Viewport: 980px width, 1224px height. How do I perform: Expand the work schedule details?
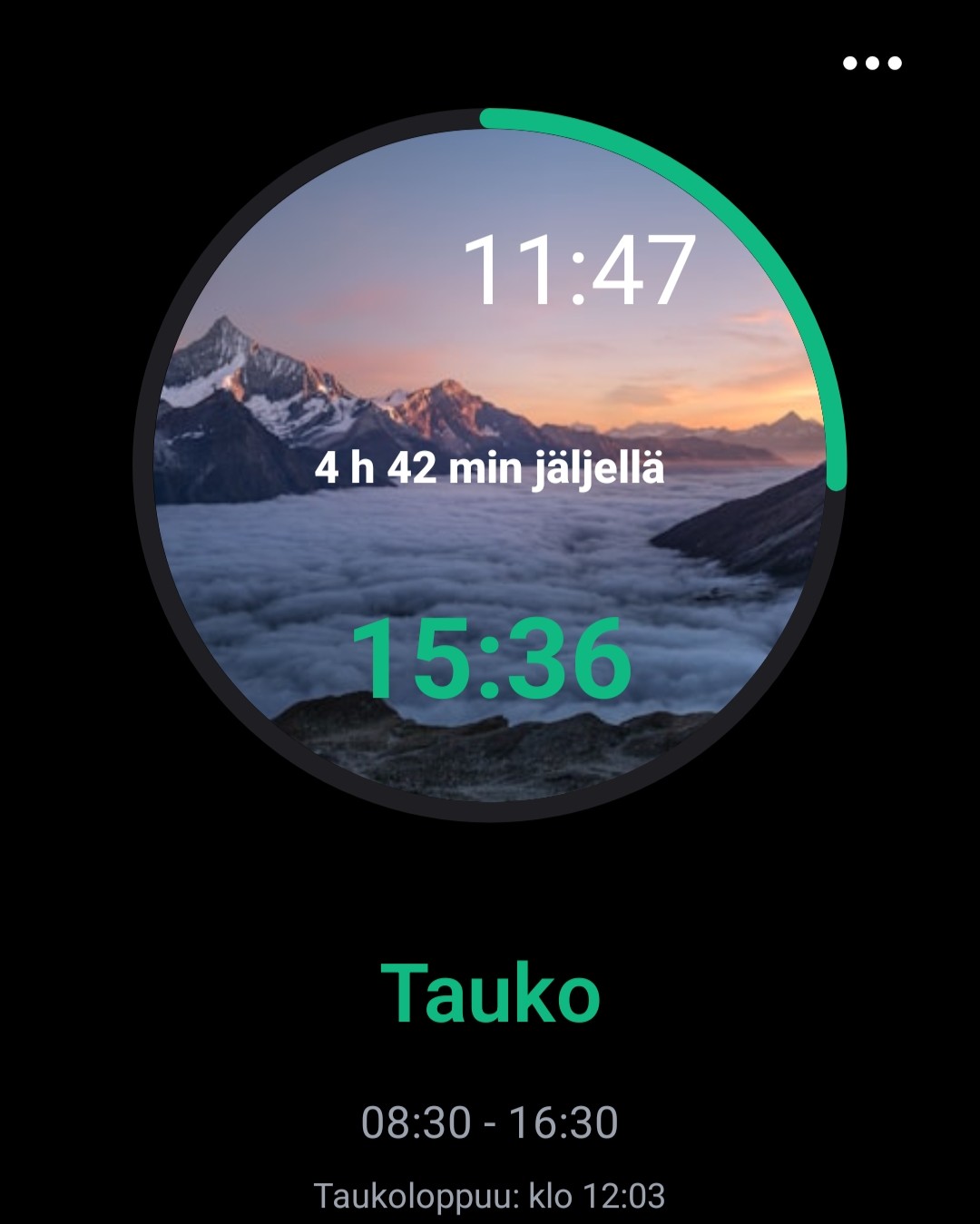point(490,1122)
